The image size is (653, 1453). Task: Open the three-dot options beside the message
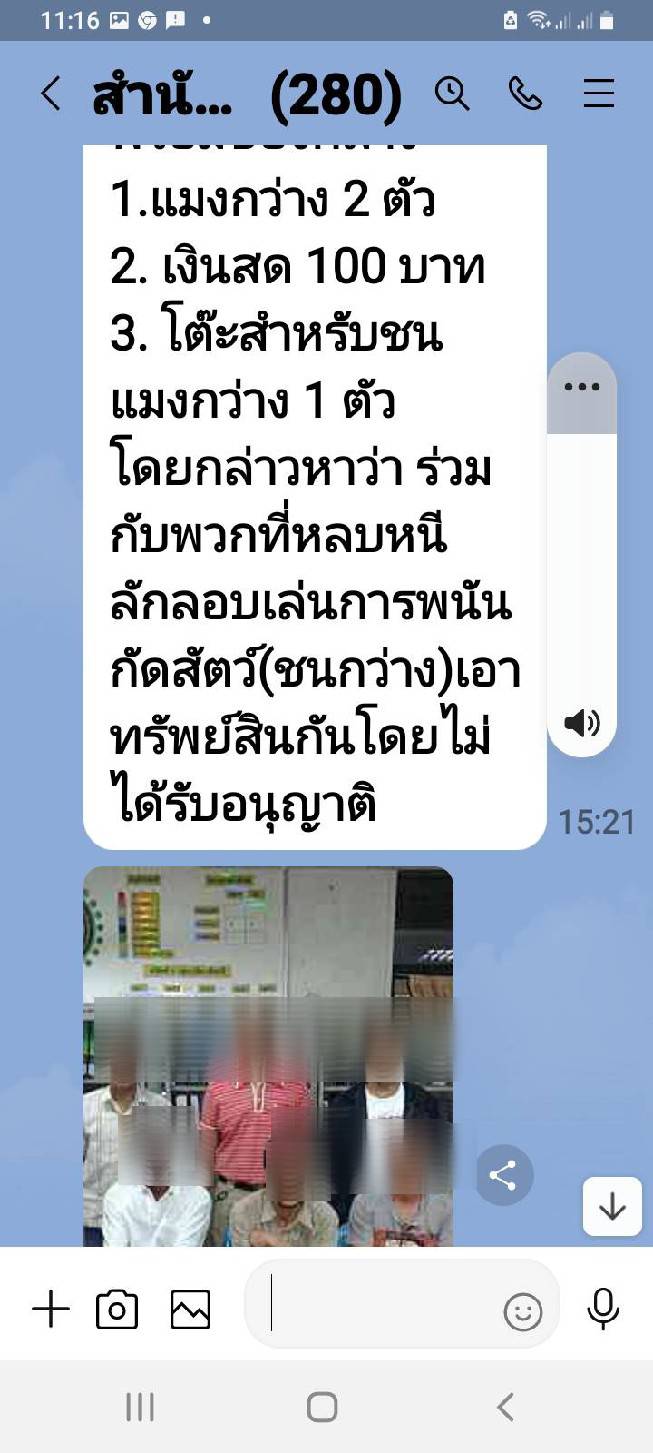click(x=582, y=387)
